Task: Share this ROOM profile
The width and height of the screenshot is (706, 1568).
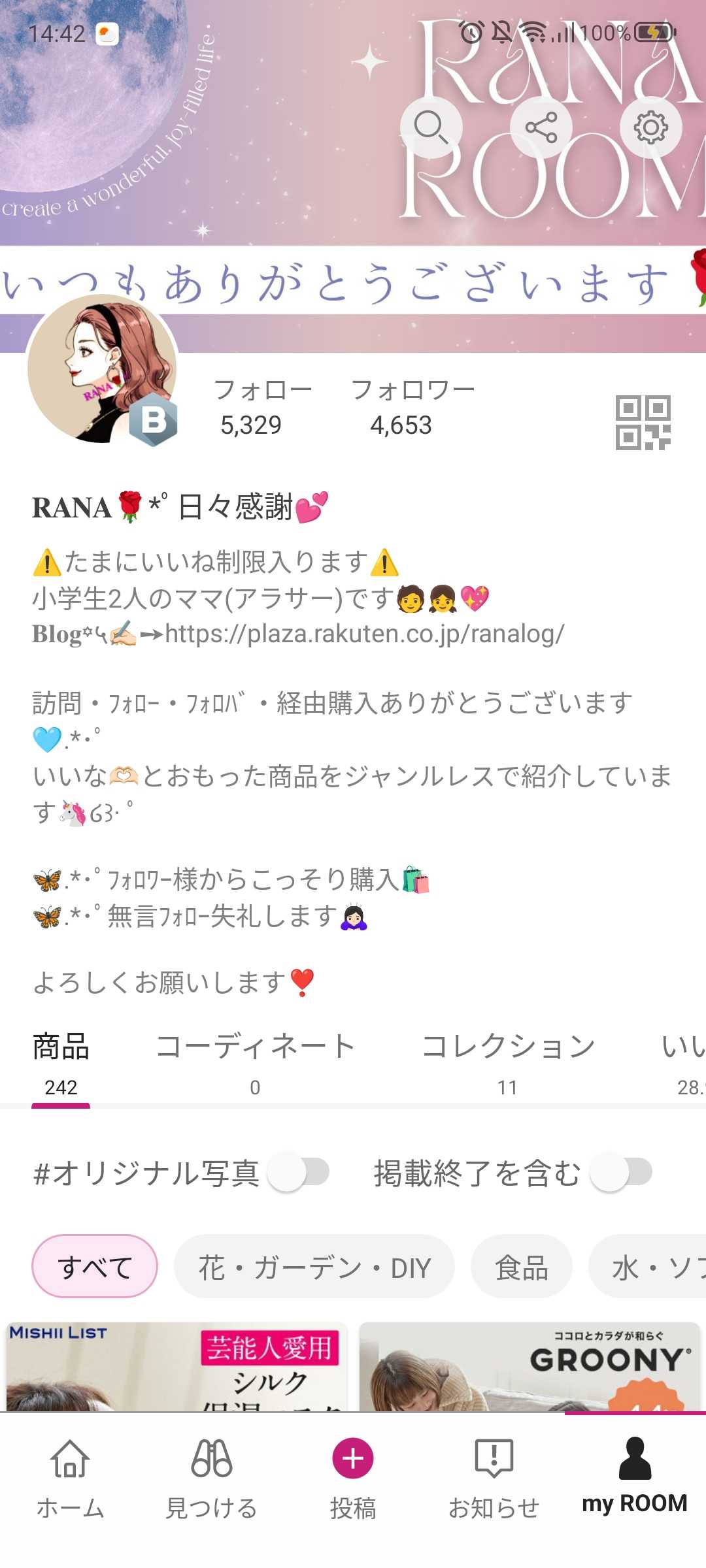Action: pos(541,127)
